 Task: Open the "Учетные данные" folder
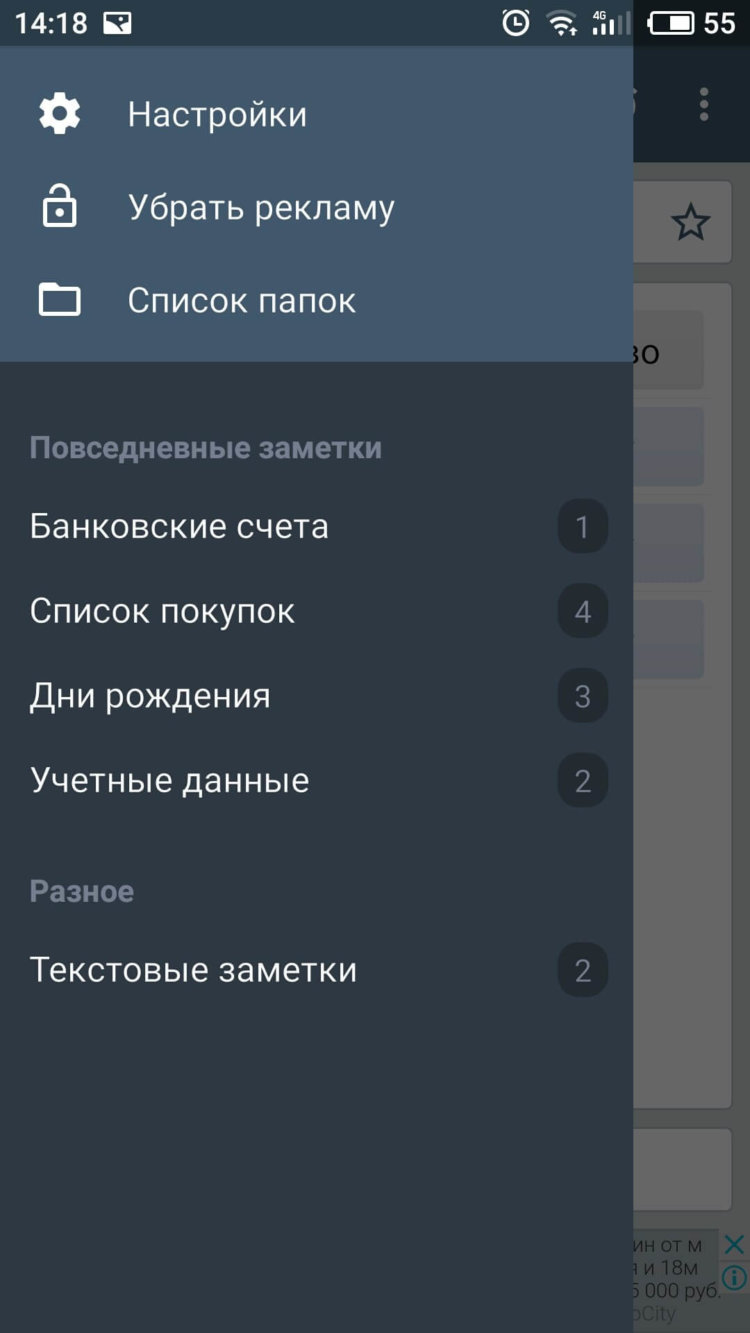[x=167, y=780]
